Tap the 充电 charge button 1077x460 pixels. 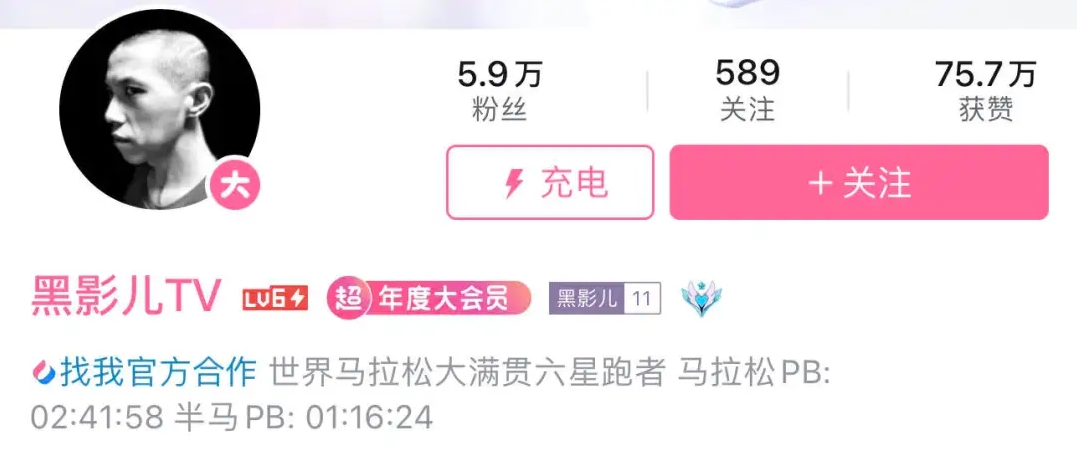pos(549,182)
